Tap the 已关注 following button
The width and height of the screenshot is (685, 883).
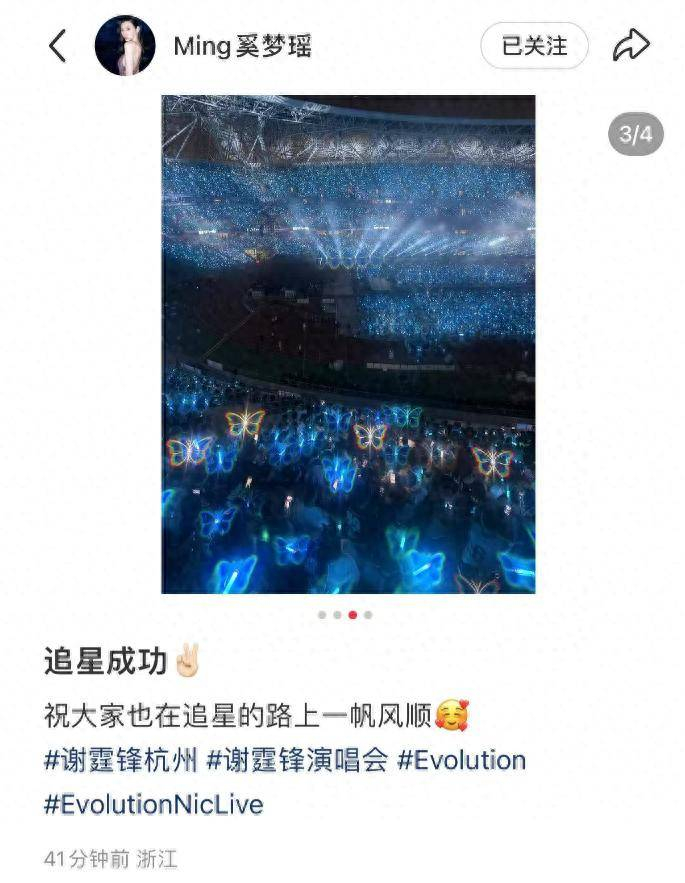pyautogui.click(x=534, y=46)
